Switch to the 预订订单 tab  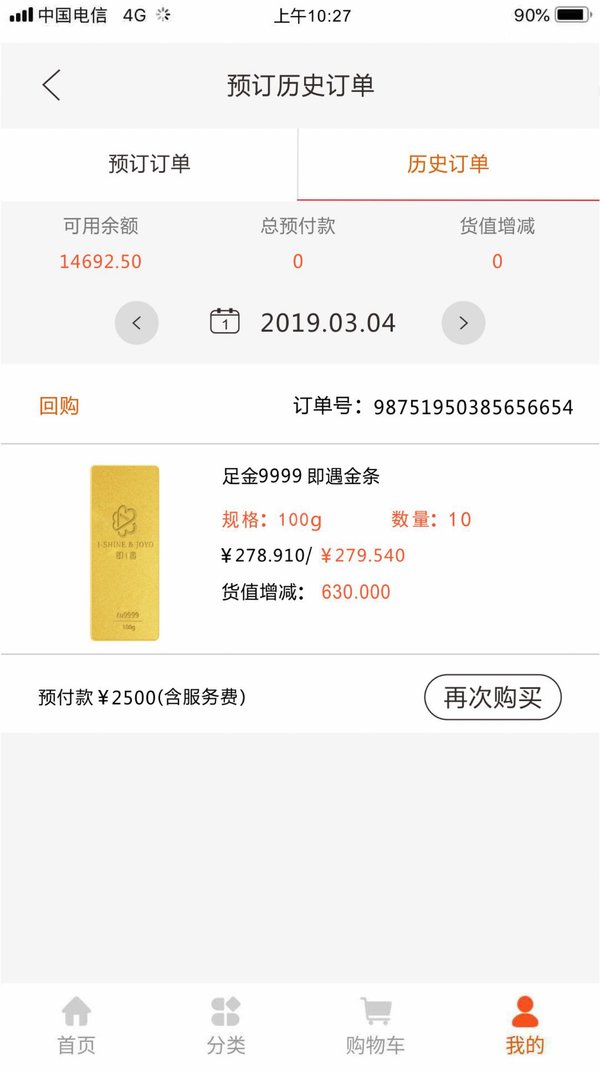tap(149, 164)
